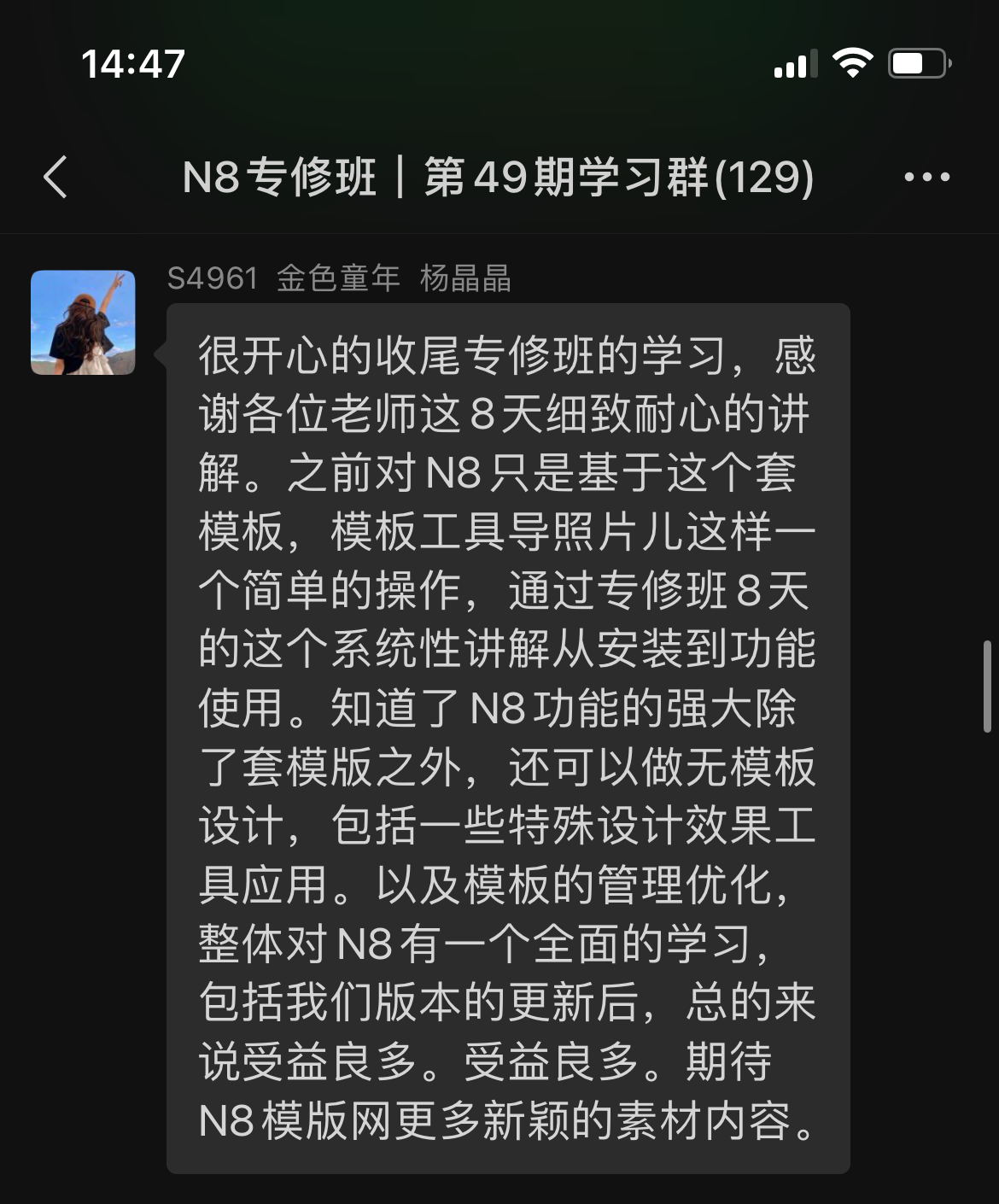Open 杨晶晶's profile avatar
999x1204 pixels.
[x=83, y=323]
